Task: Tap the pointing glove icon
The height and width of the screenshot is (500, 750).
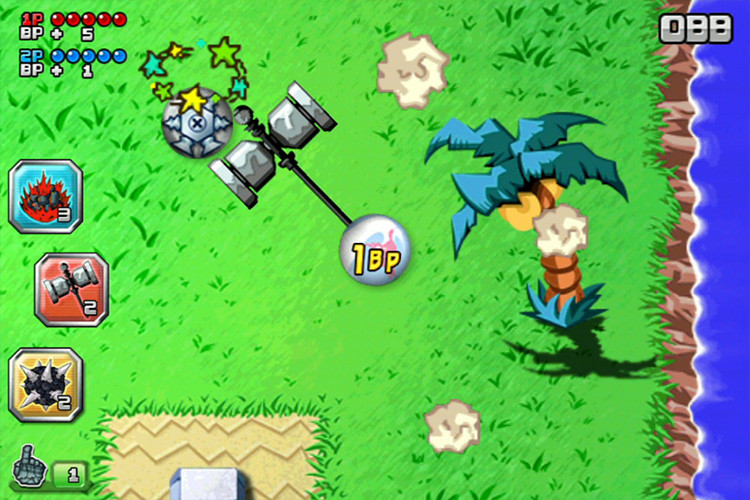Action: 29,467
